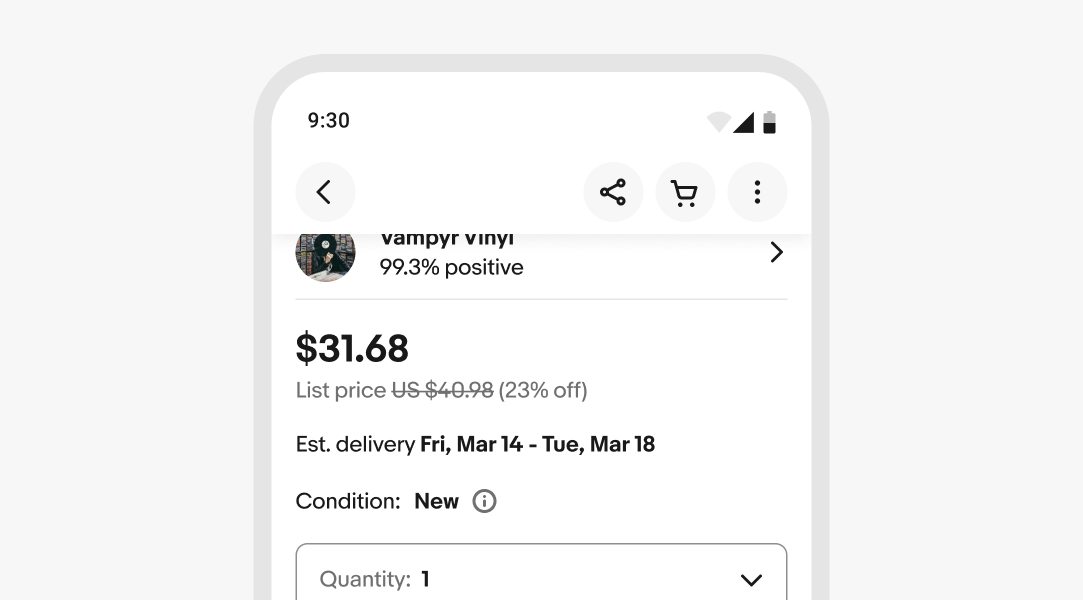View condition info details
The image size is (1083, 600).
click(484, 501)
